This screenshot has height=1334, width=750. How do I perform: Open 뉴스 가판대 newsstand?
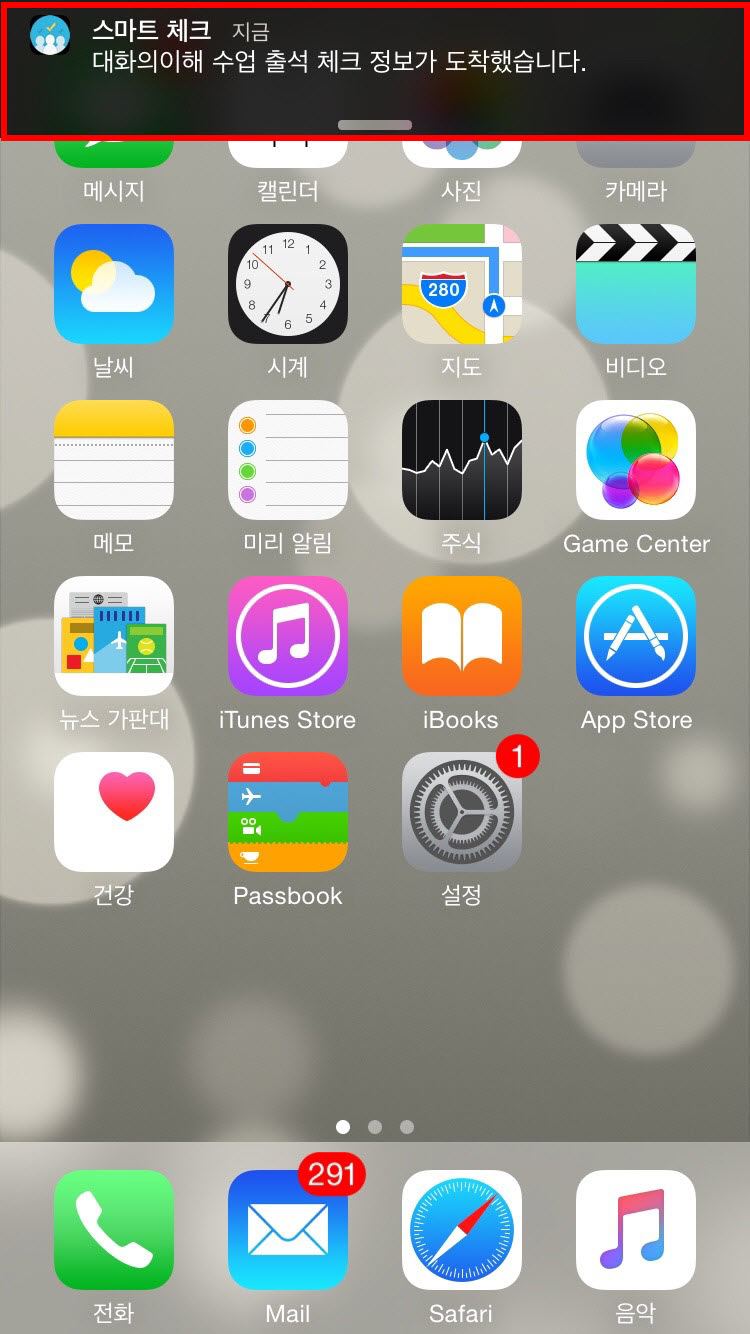click(x=114, y=636)
